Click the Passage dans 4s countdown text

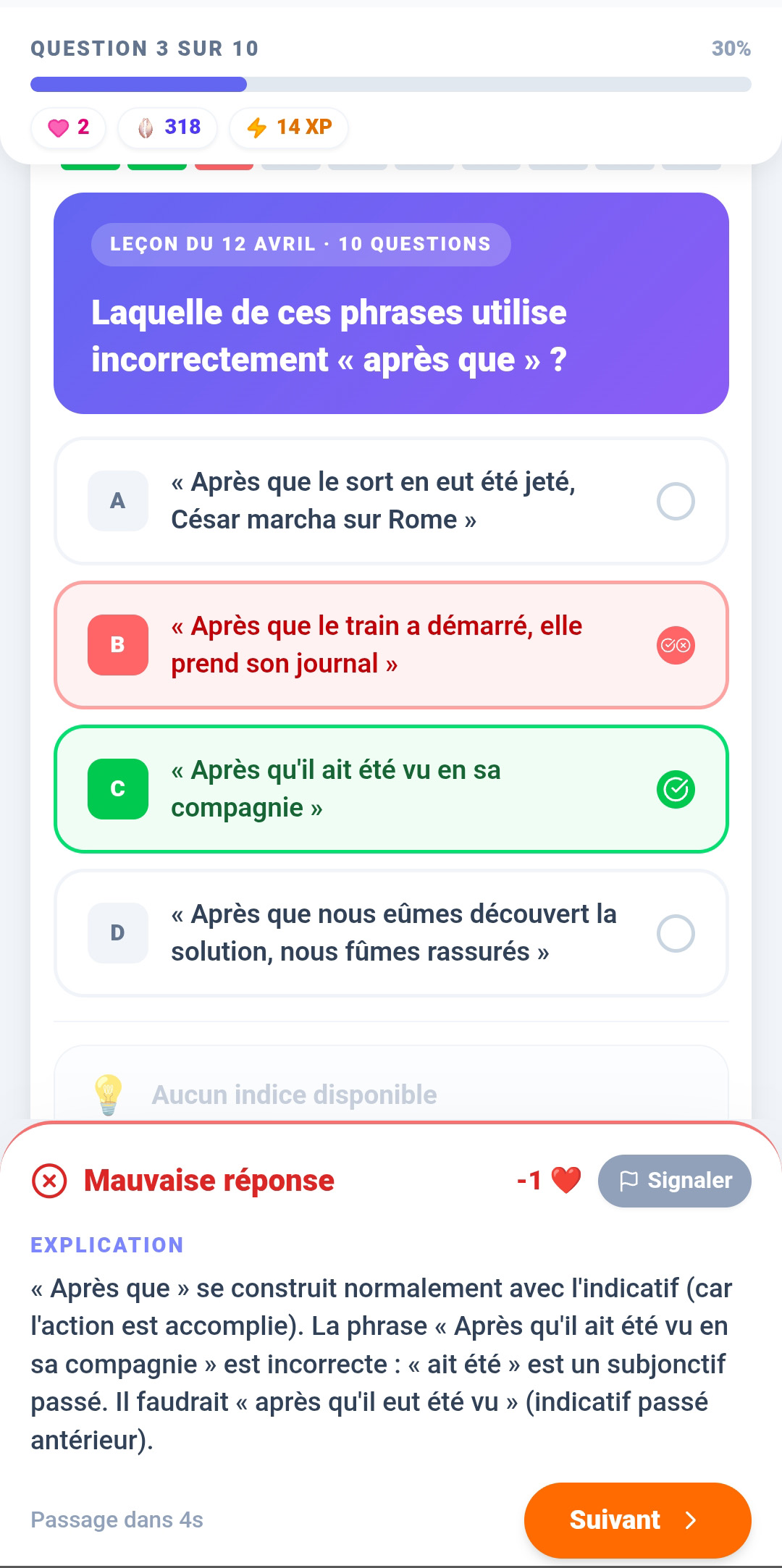(117, 1521)
